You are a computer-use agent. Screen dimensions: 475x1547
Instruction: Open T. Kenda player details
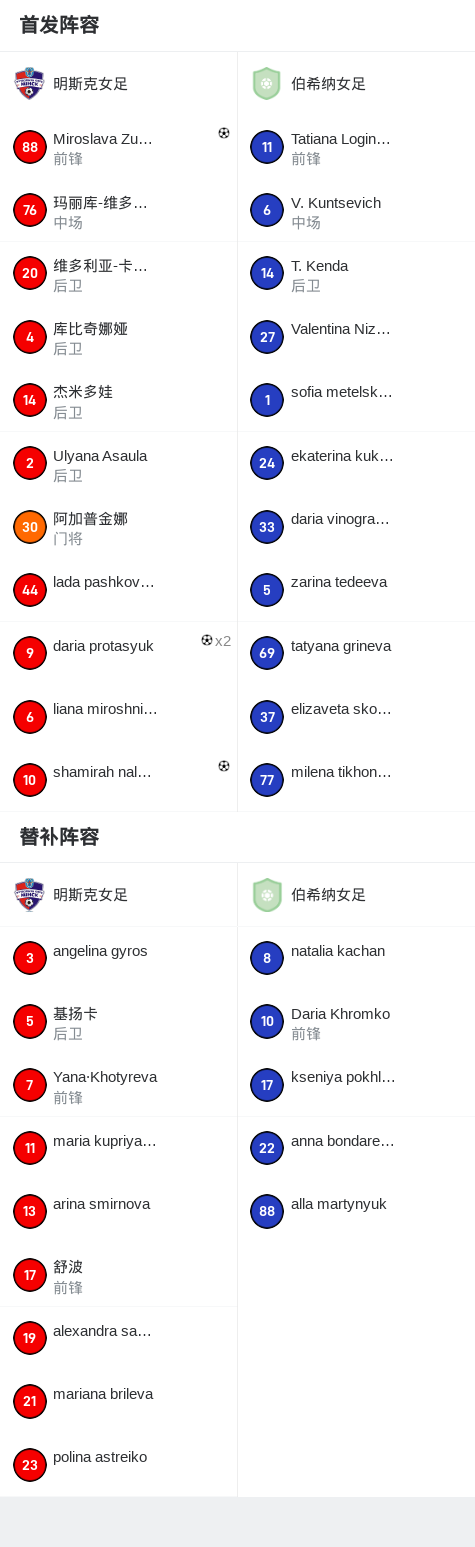tap(356, 274)
